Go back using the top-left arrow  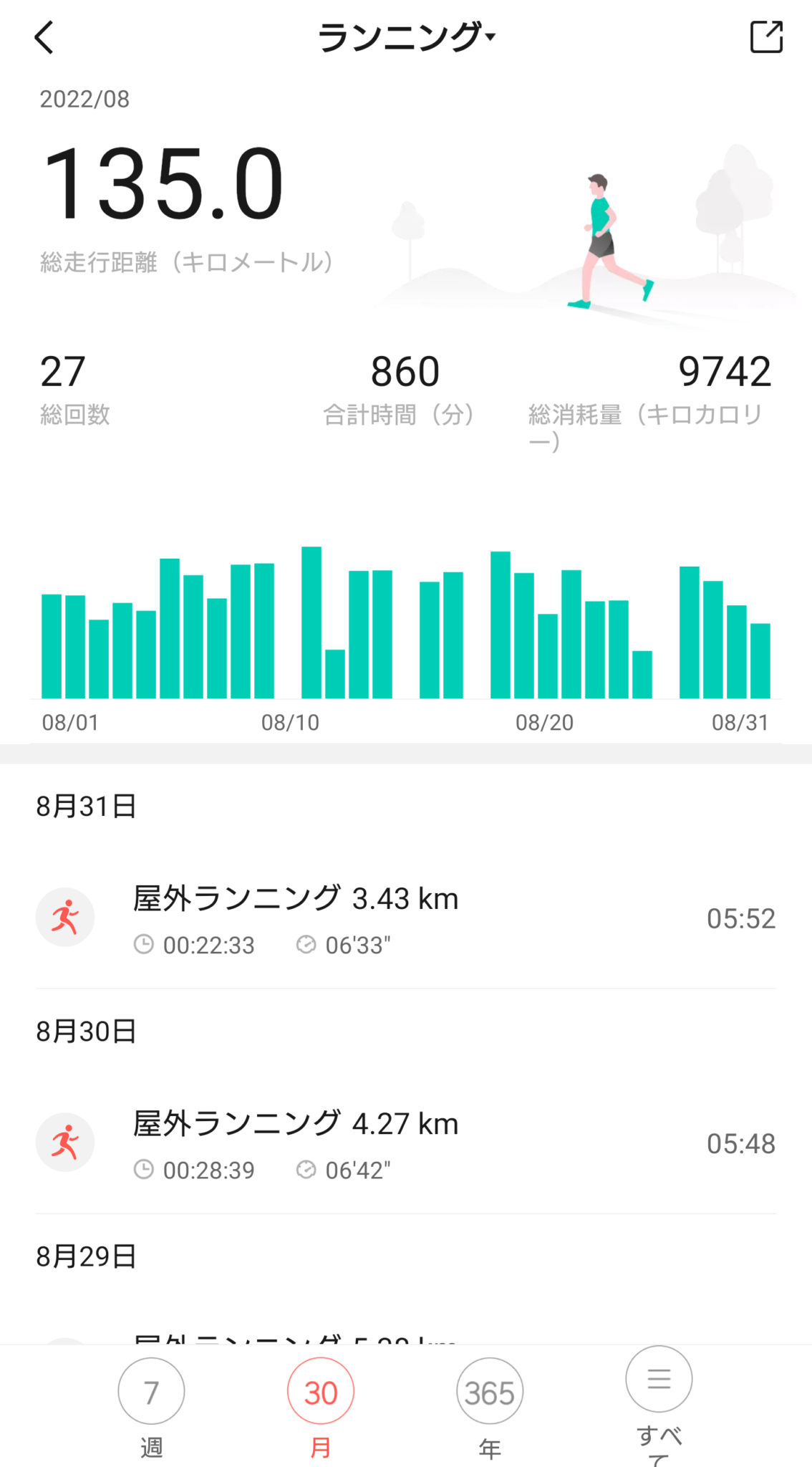(44, 37)
